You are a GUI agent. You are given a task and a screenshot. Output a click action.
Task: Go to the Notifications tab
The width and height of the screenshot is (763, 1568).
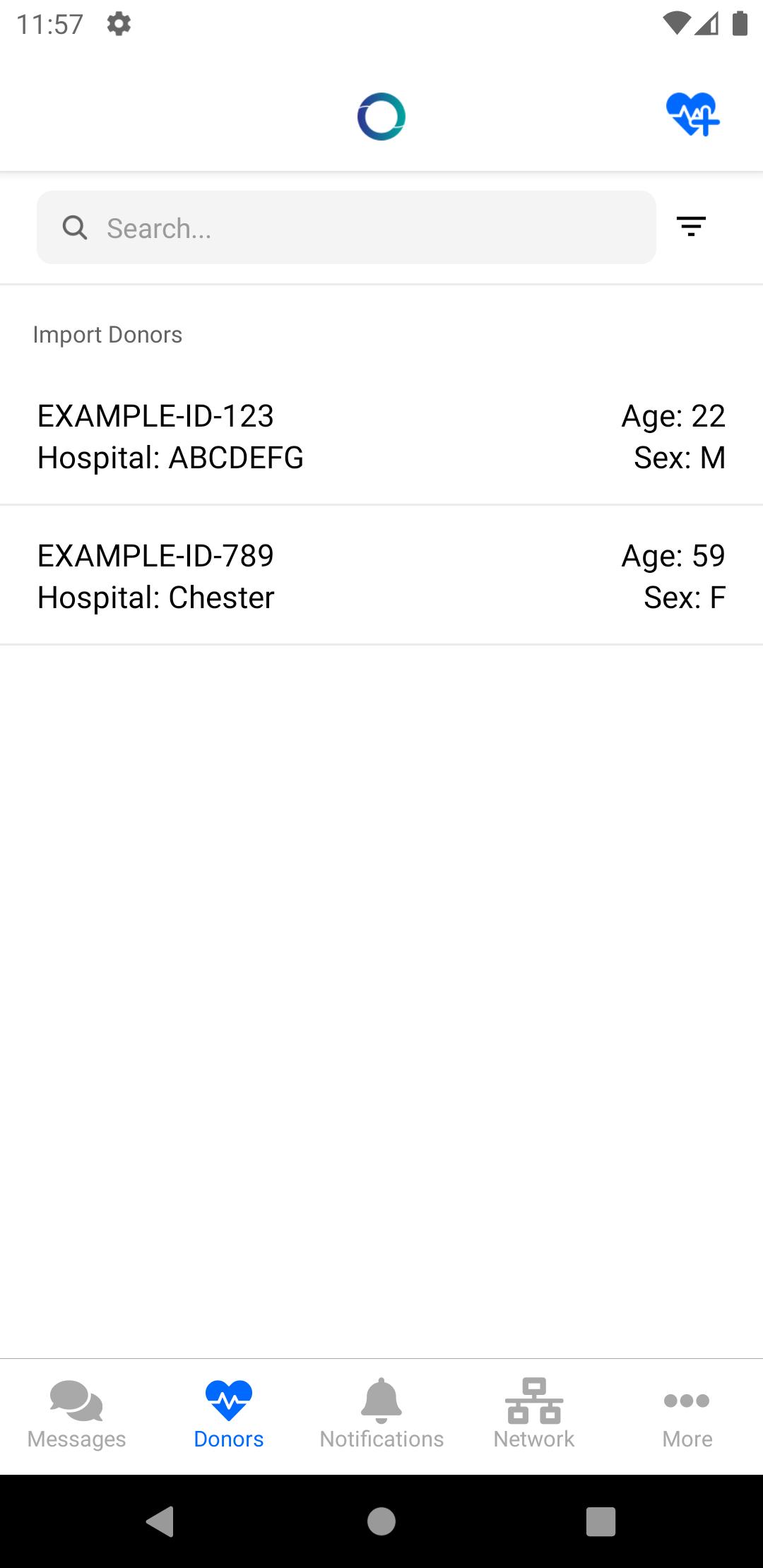[381, 1415]
